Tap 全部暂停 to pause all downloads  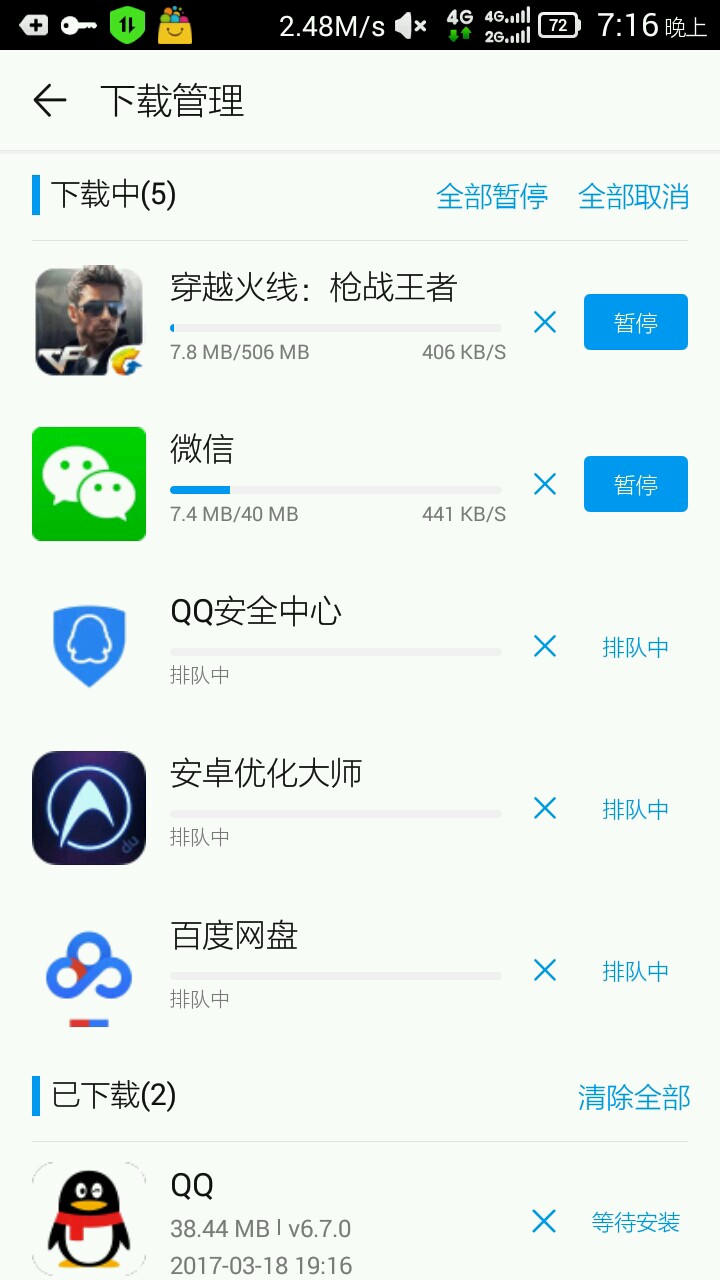(492, 196)
